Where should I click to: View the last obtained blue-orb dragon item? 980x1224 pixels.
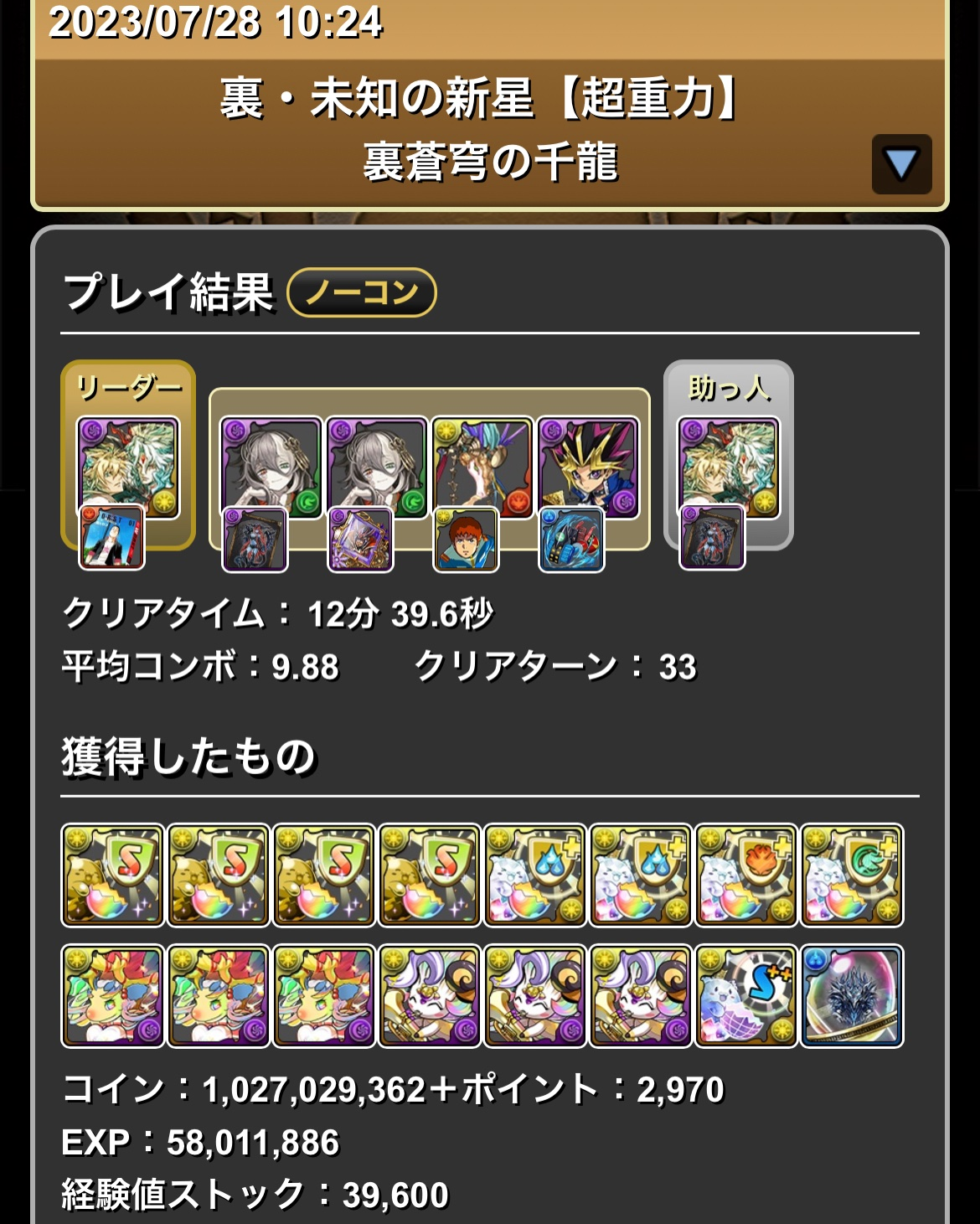pyautogui.click(x=852, y=996)
